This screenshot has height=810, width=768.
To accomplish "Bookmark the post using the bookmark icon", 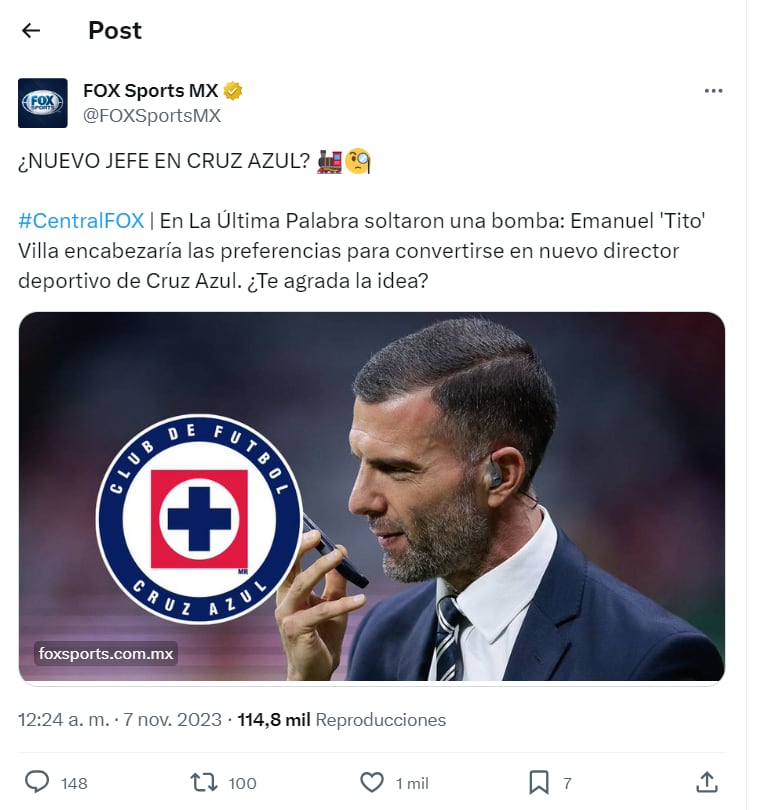I will (538, 781).
